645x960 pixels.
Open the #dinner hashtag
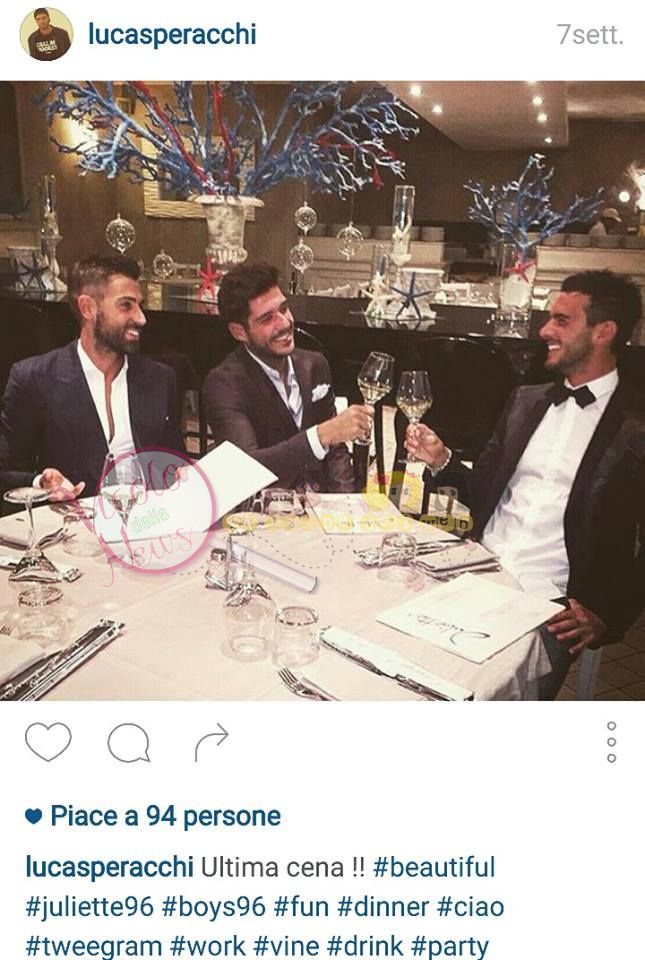[x=383, y=907]
